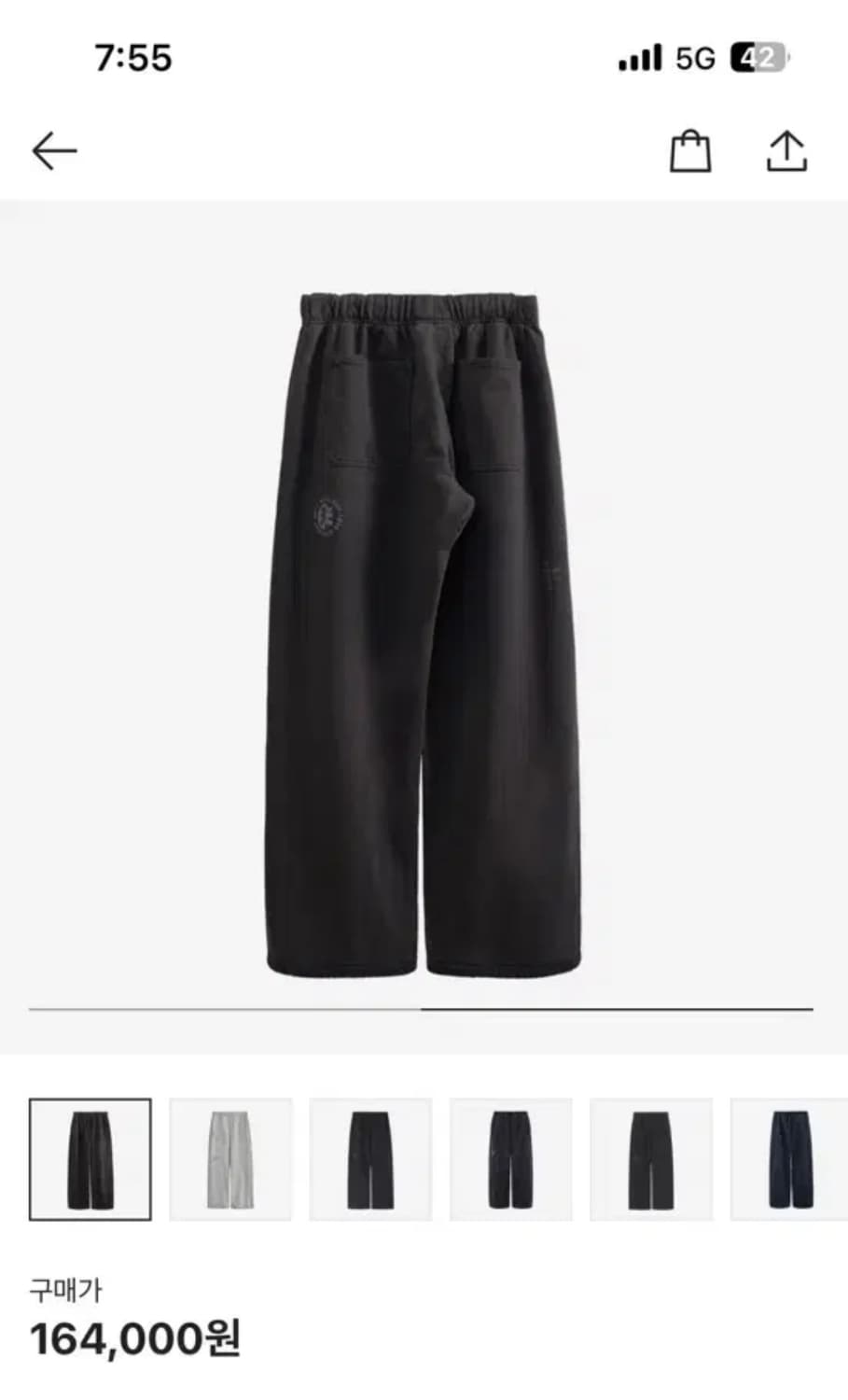Image resolution: width=848 pixels, height=1400 pixels.
Task: Select the navy pants thumbnail
Action: (789, 1159)
